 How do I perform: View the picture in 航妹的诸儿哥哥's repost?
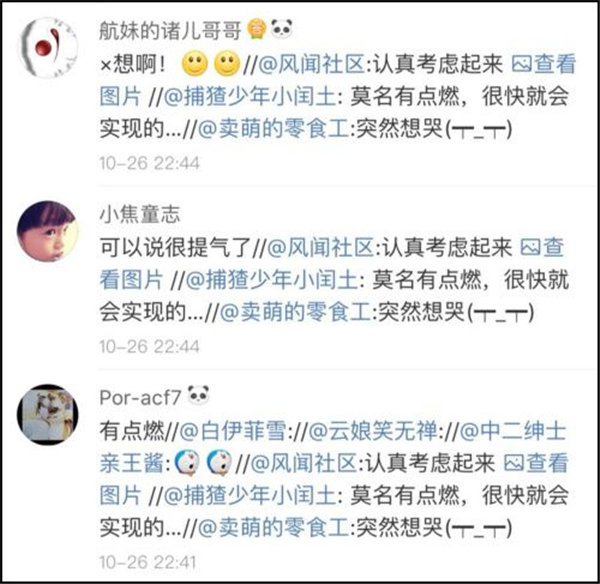tap(545, 67)
